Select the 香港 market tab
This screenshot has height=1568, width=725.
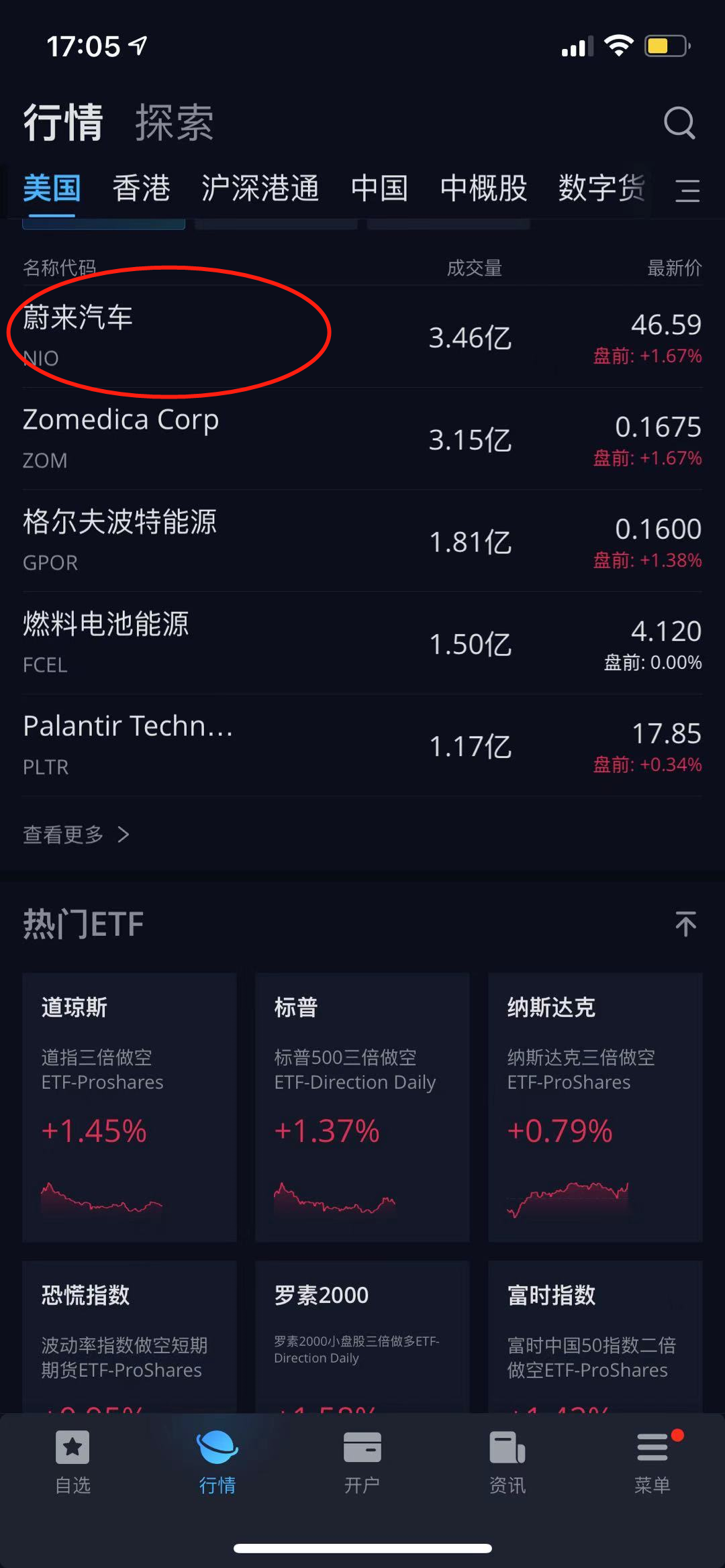[x=141, y=188]
